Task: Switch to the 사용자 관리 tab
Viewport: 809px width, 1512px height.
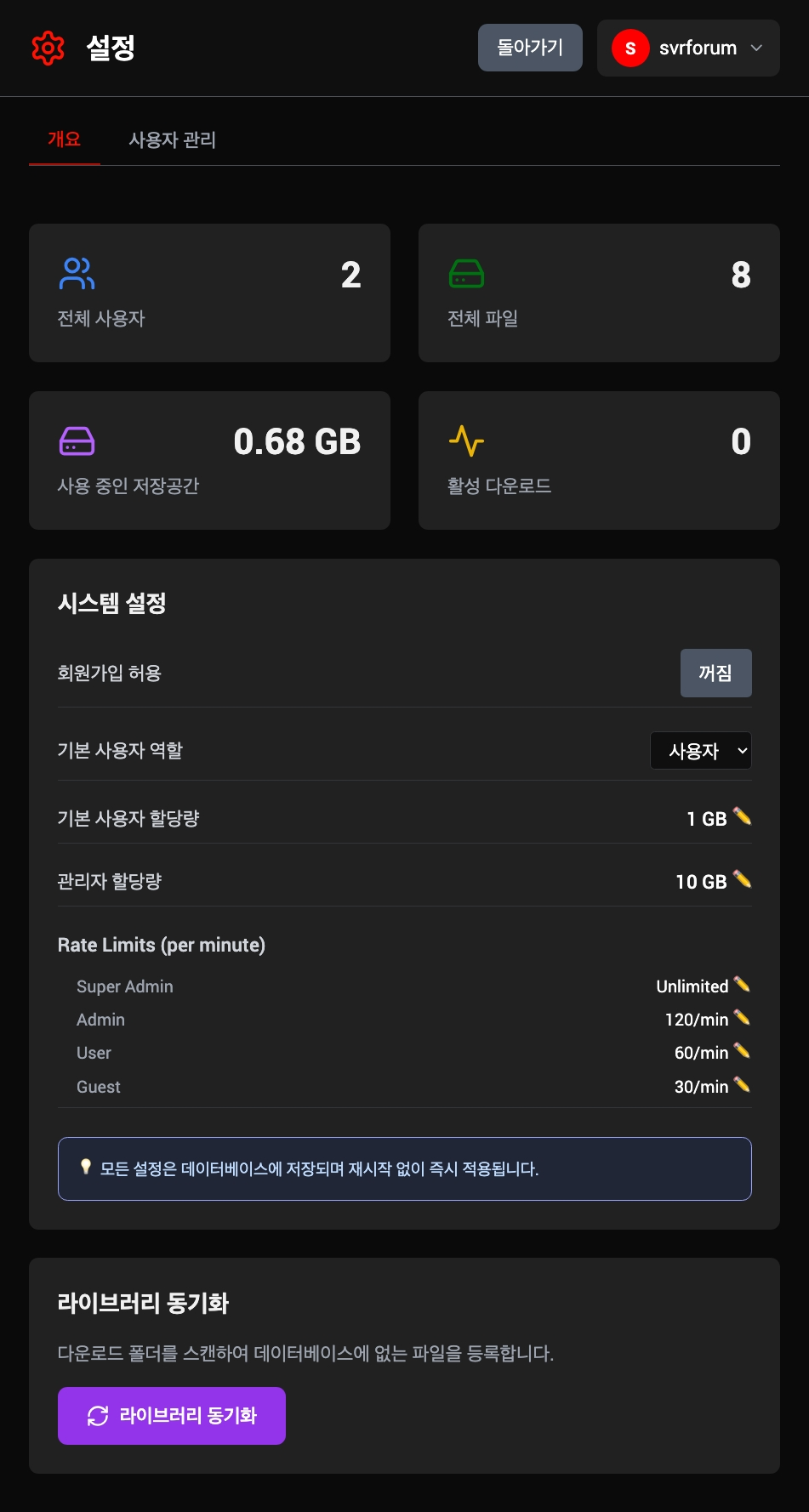Action: point(172,139)
